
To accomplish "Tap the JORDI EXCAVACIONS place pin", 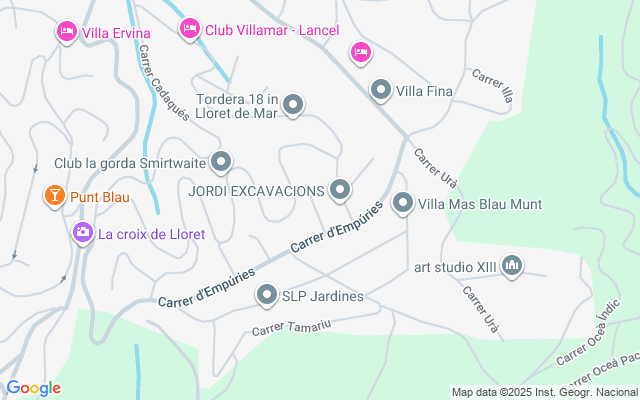I will click(x=340, y=190).
